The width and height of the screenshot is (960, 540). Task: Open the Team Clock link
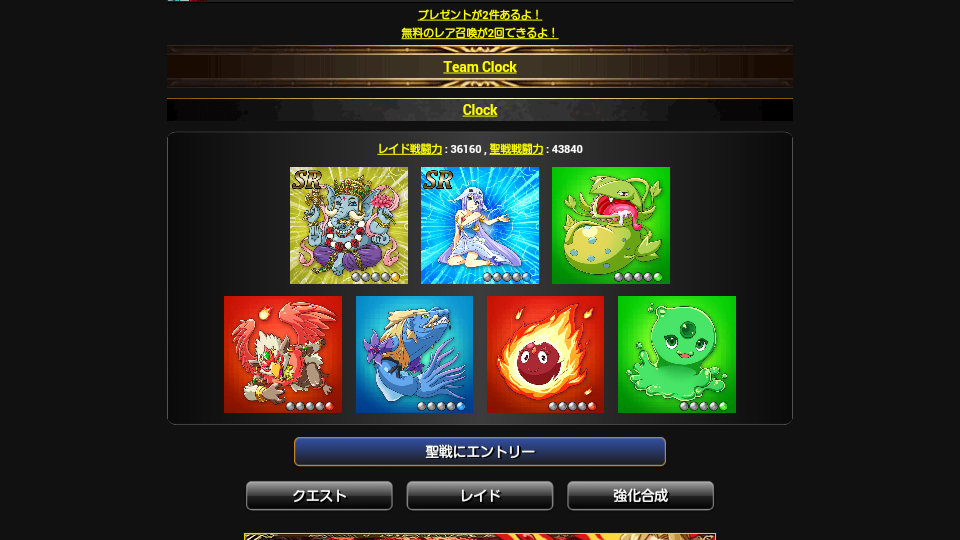tap(480, 67)
